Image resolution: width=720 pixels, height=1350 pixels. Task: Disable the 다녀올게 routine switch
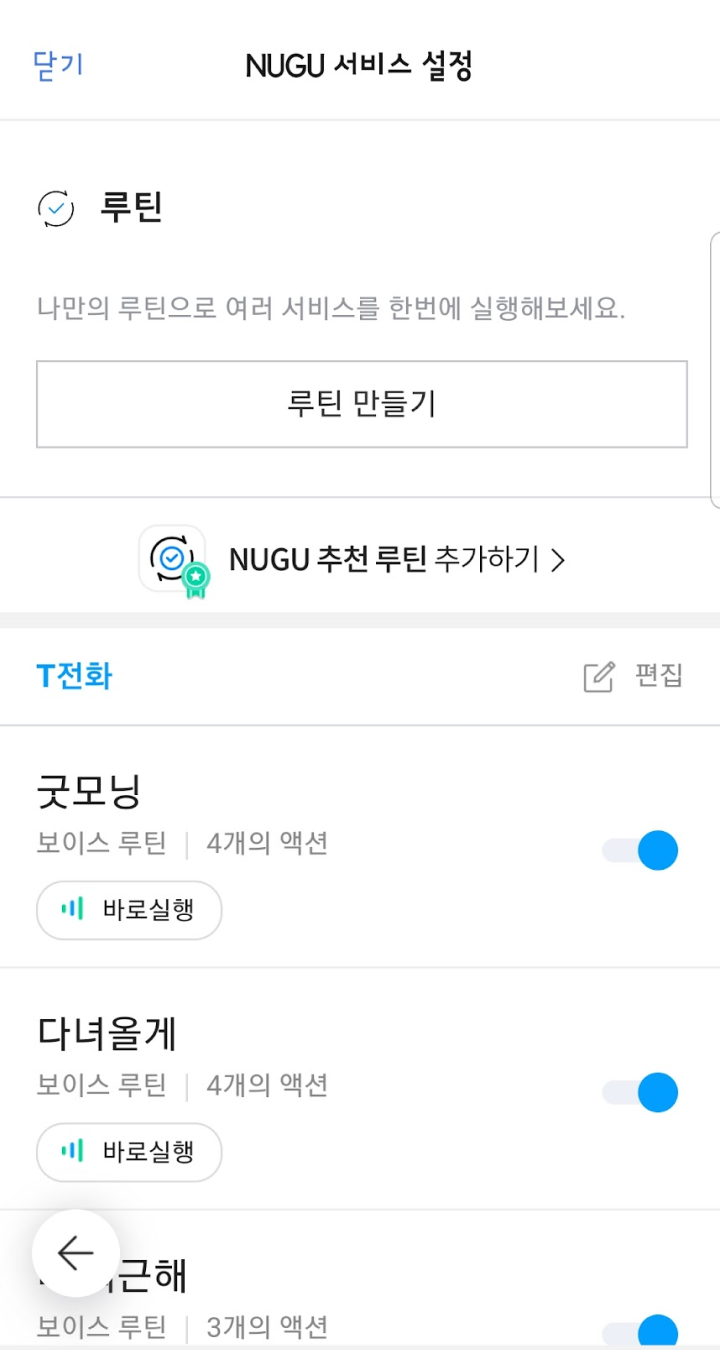[641, 1093]
